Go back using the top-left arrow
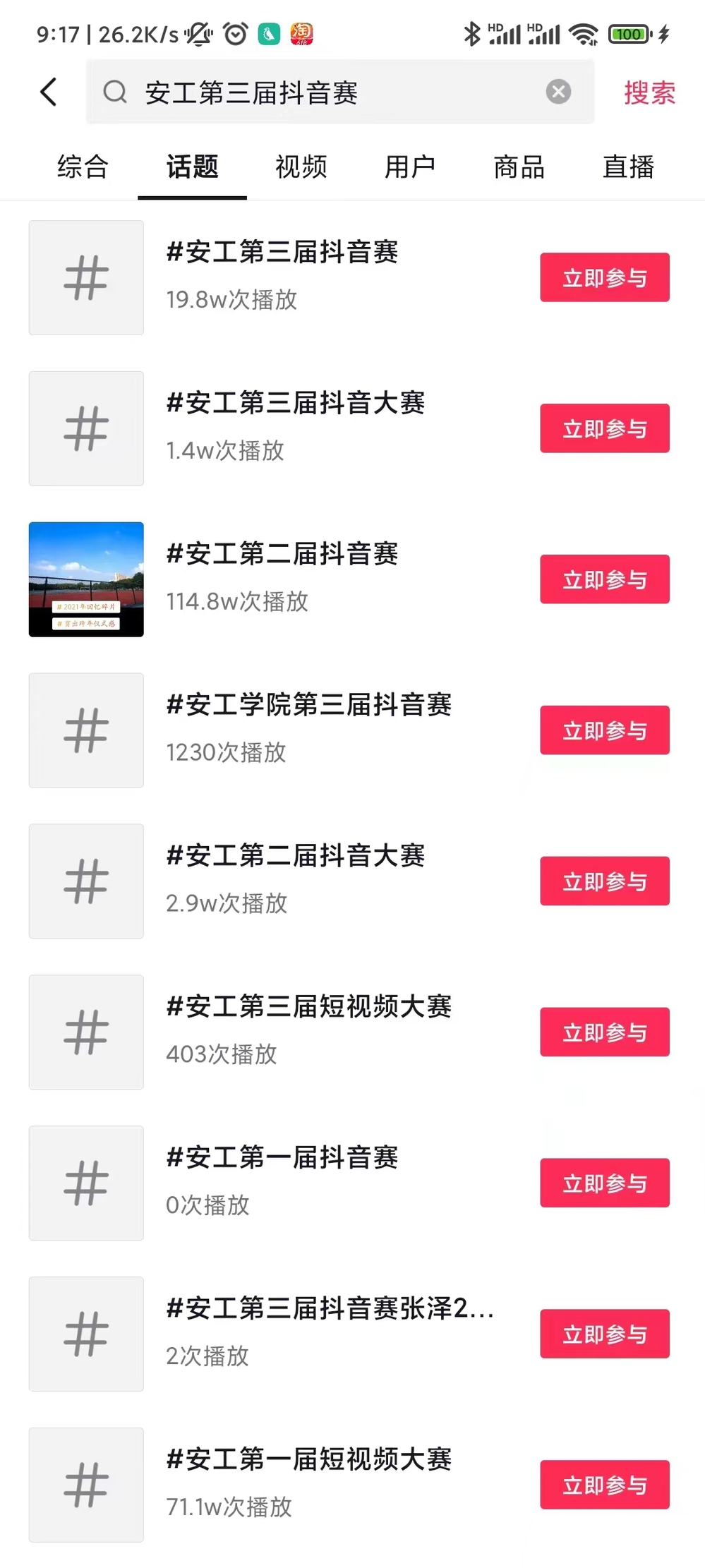 pos(49,92)
